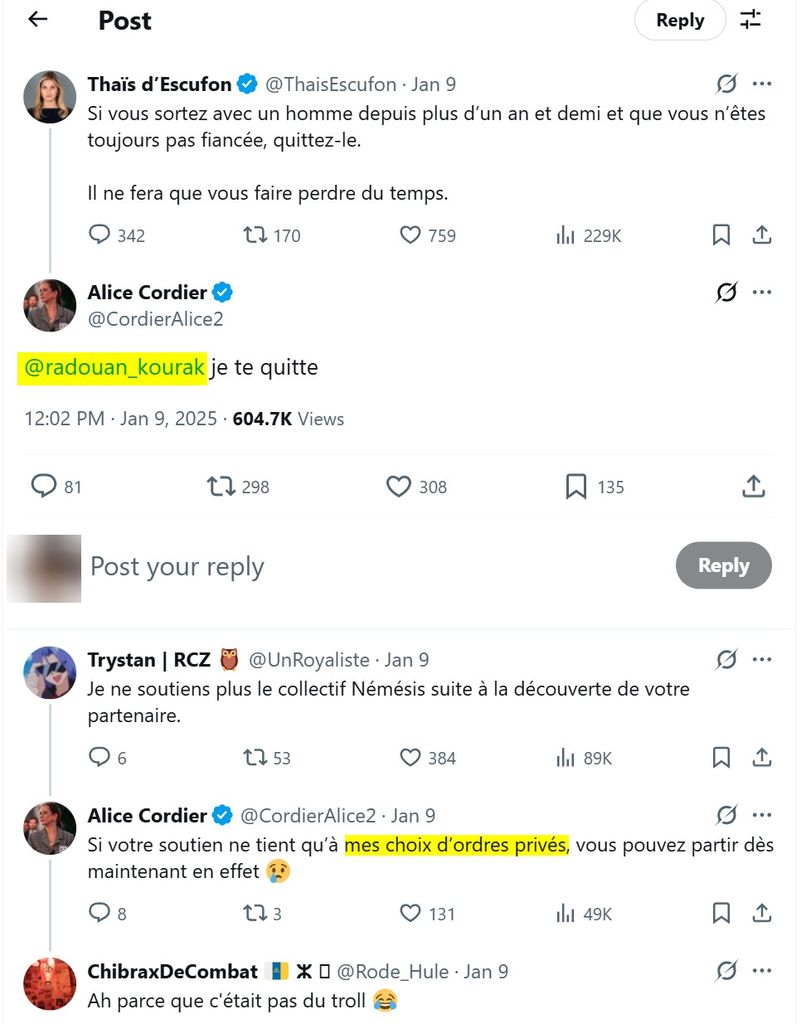View the 229K stats on Thaïs's post

[x=566, y=235]
